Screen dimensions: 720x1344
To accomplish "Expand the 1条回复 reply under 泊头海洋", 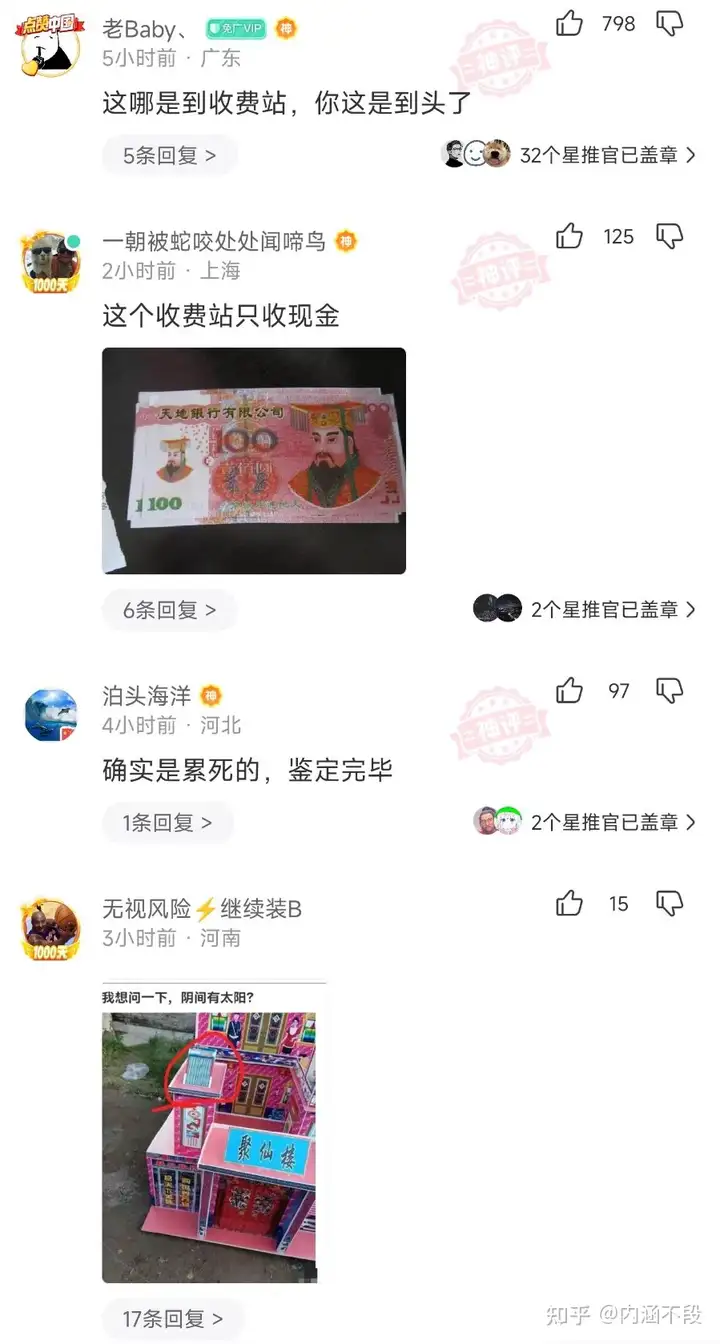I will [167, 823].
